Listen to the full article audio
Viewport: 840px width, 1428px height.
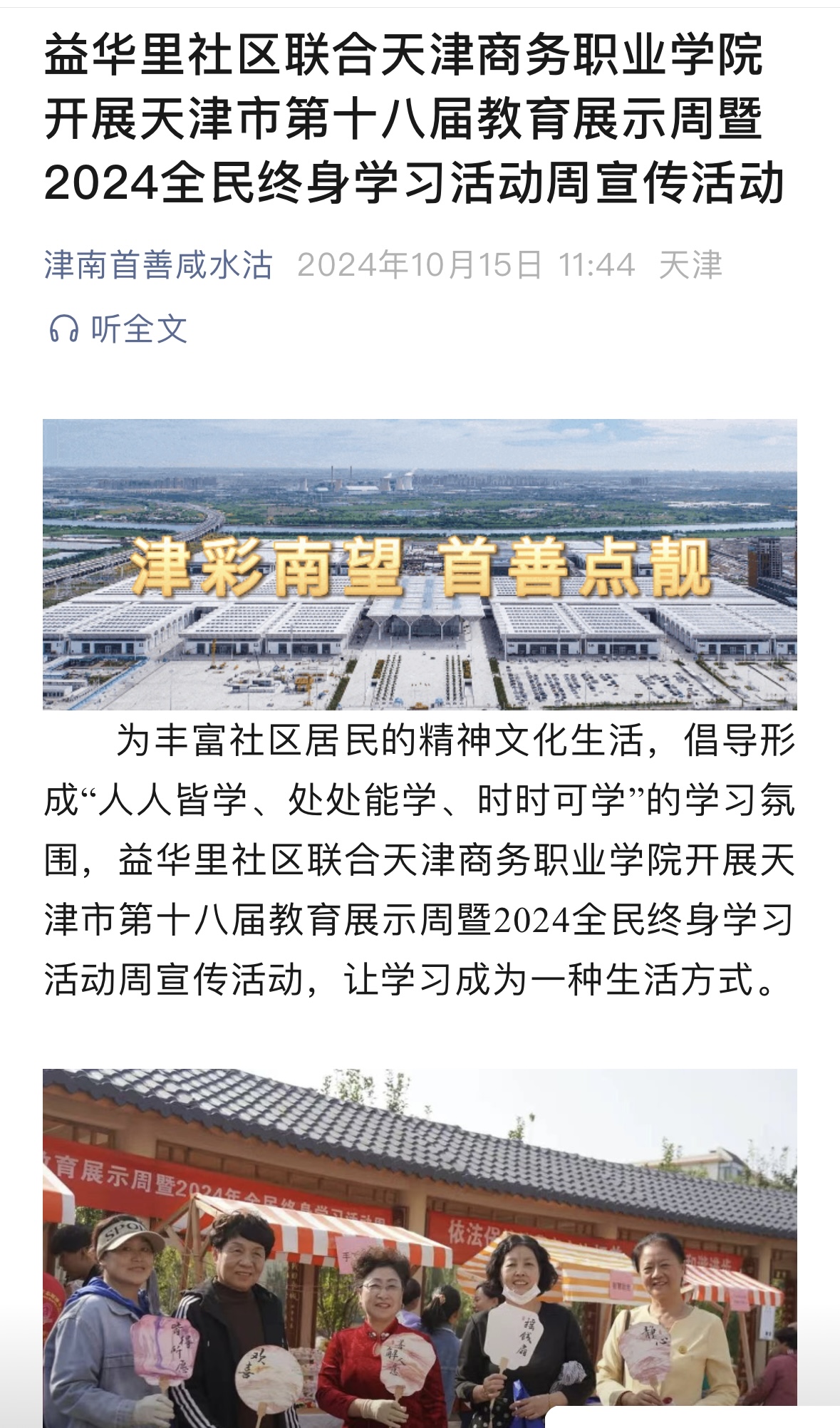pyautogui.click(x=118, y=329)
